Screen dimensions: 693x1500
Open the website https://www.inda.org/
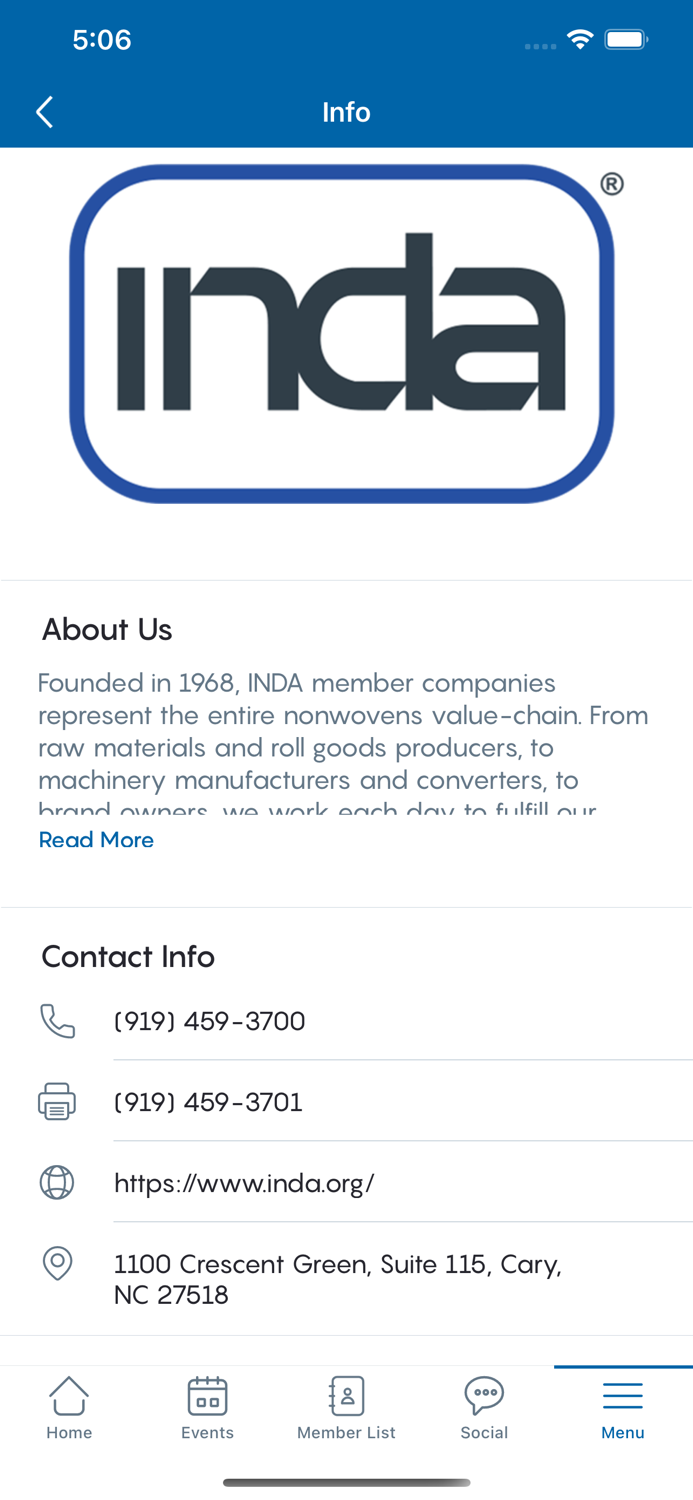[x=244, y=1183]
